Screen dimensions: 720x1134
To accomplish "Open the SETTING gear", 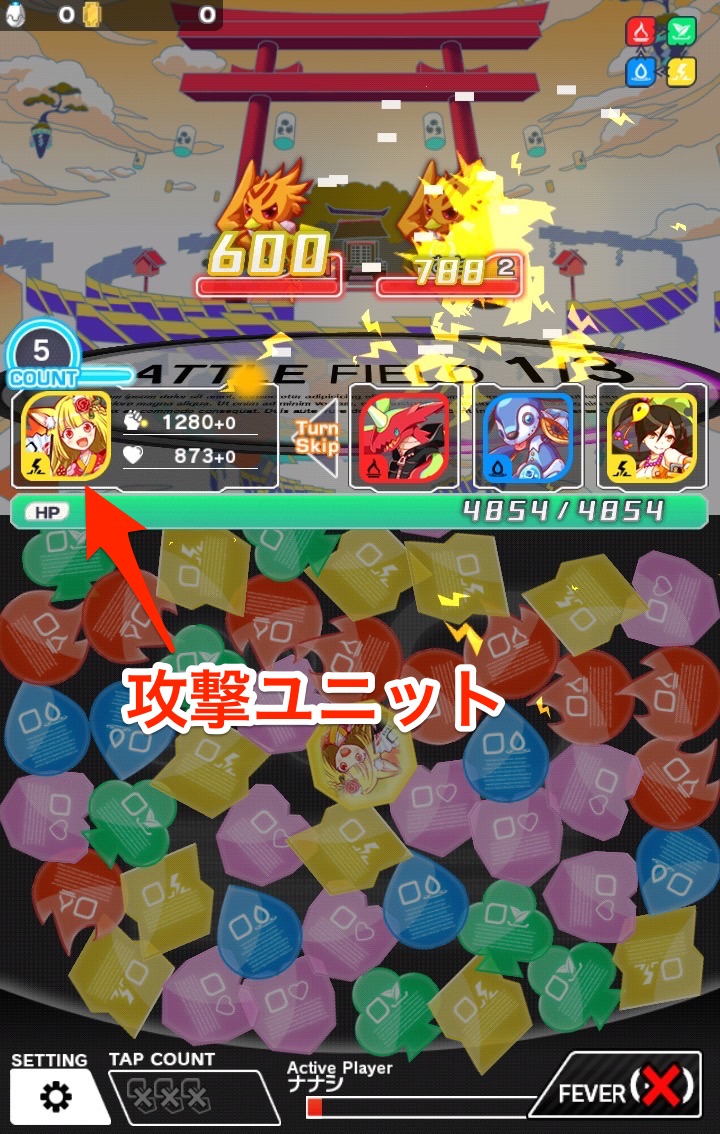I will point(56,1097).
